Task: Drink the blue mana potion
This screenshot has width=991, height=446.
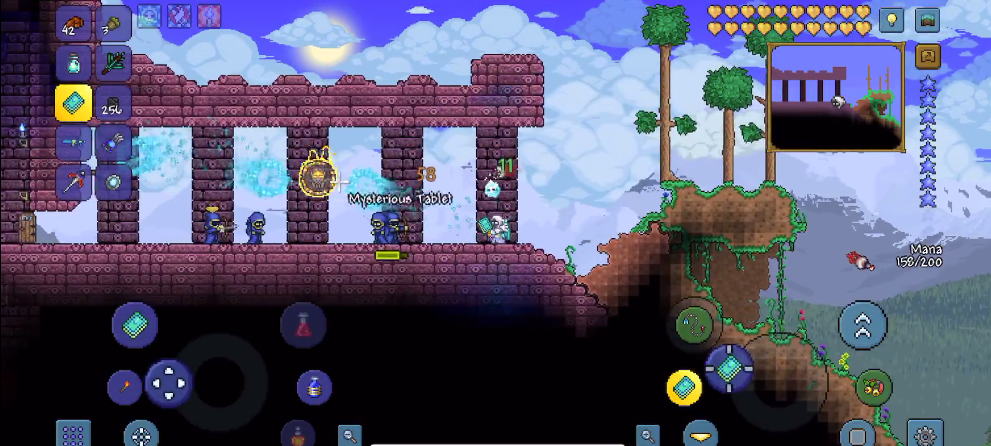Action: coord(314,387)
